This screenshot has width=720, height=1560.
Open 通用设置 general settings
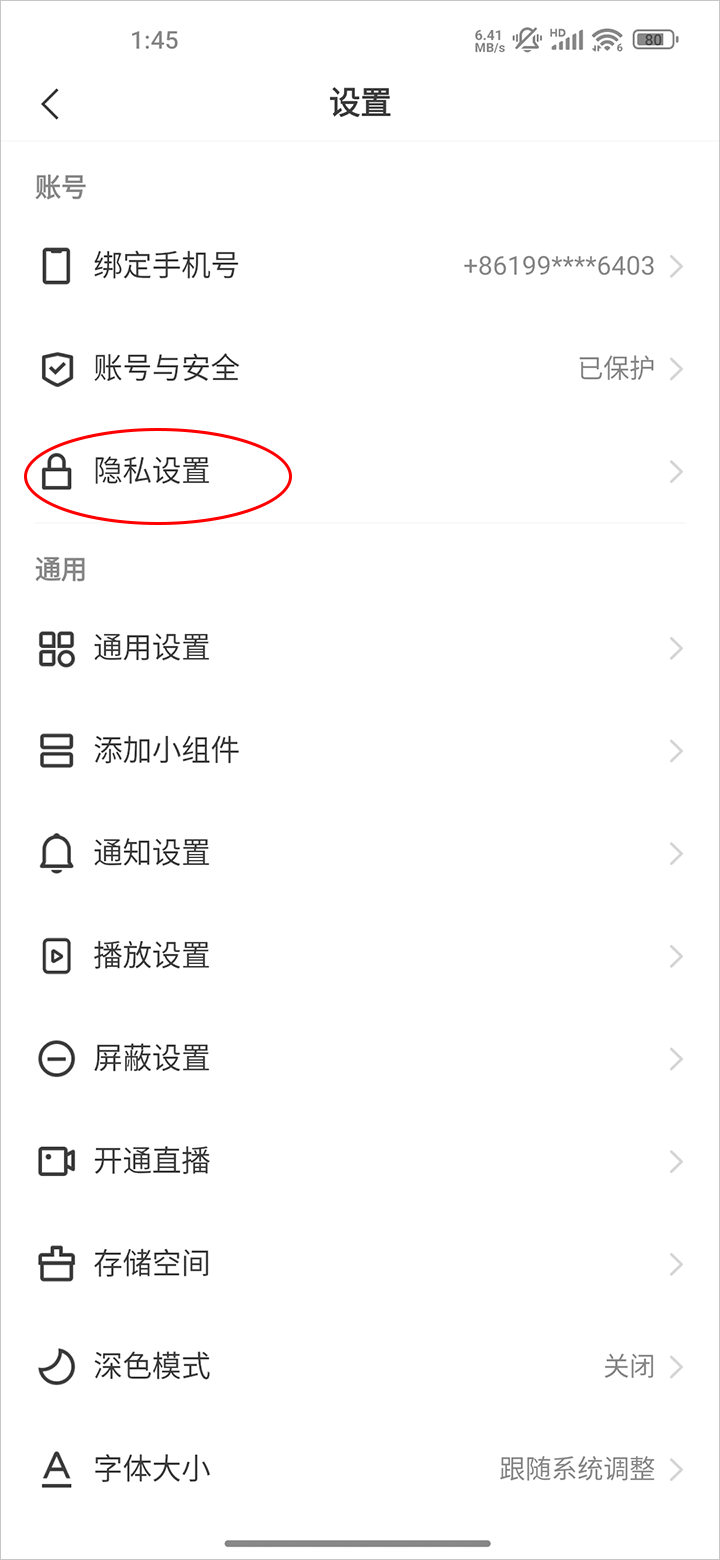pos(360,648)
